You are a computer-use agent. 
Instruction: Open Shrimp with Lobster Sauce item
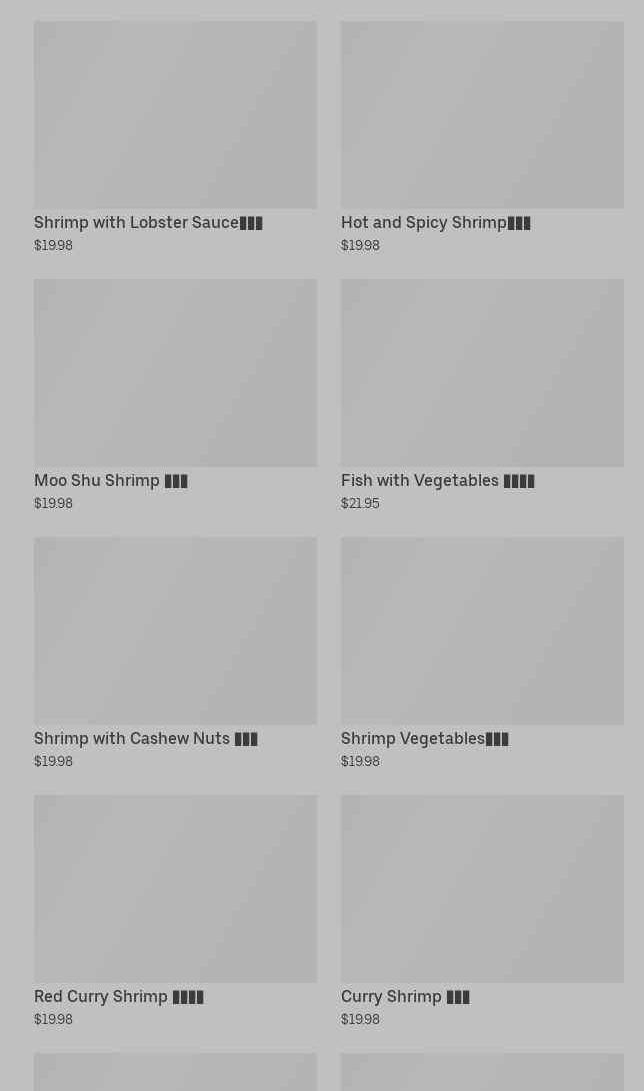click(x=148, y=222)
